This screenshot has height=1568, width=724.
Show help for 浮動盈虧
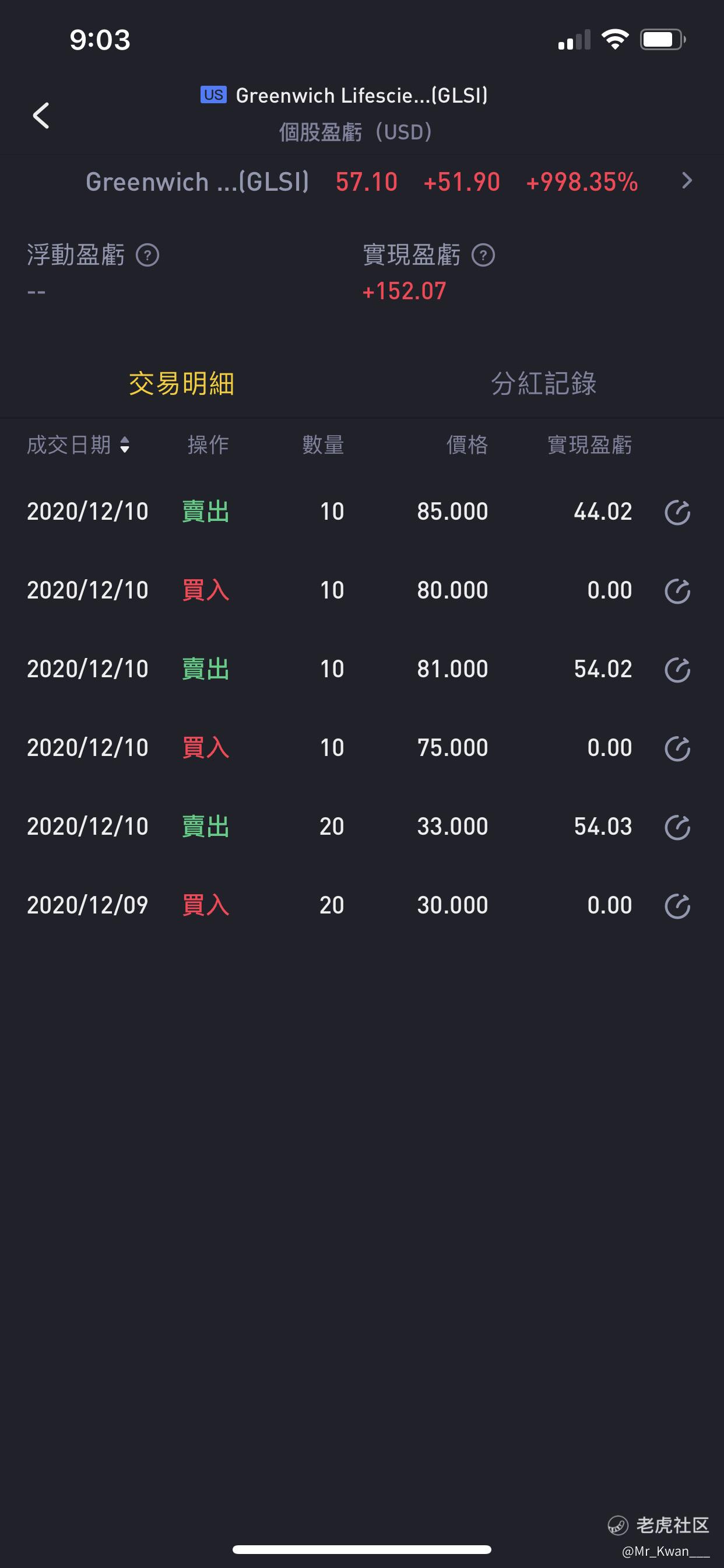[x=147, y=255]
